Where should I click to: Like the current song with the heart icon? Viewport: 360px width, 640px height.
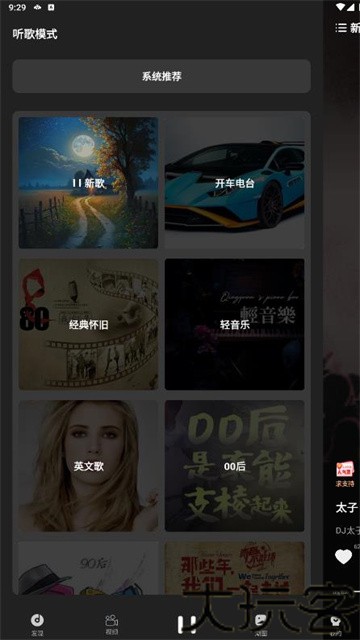tap(343, 557)
